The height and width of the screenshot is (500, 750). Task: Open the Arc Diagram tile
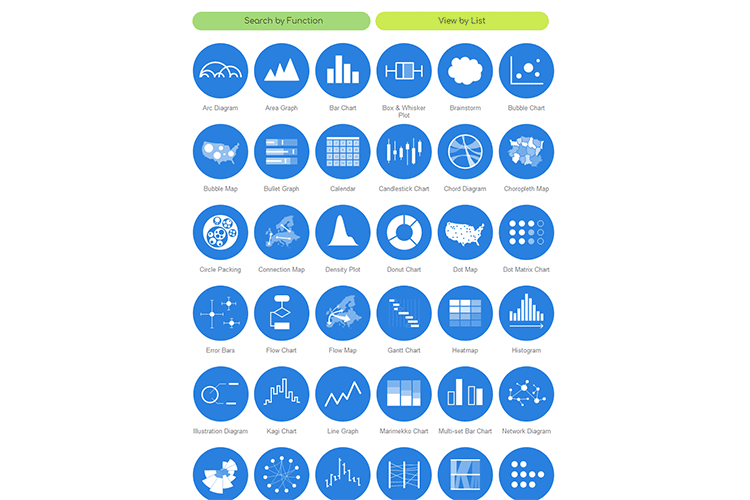220,71
